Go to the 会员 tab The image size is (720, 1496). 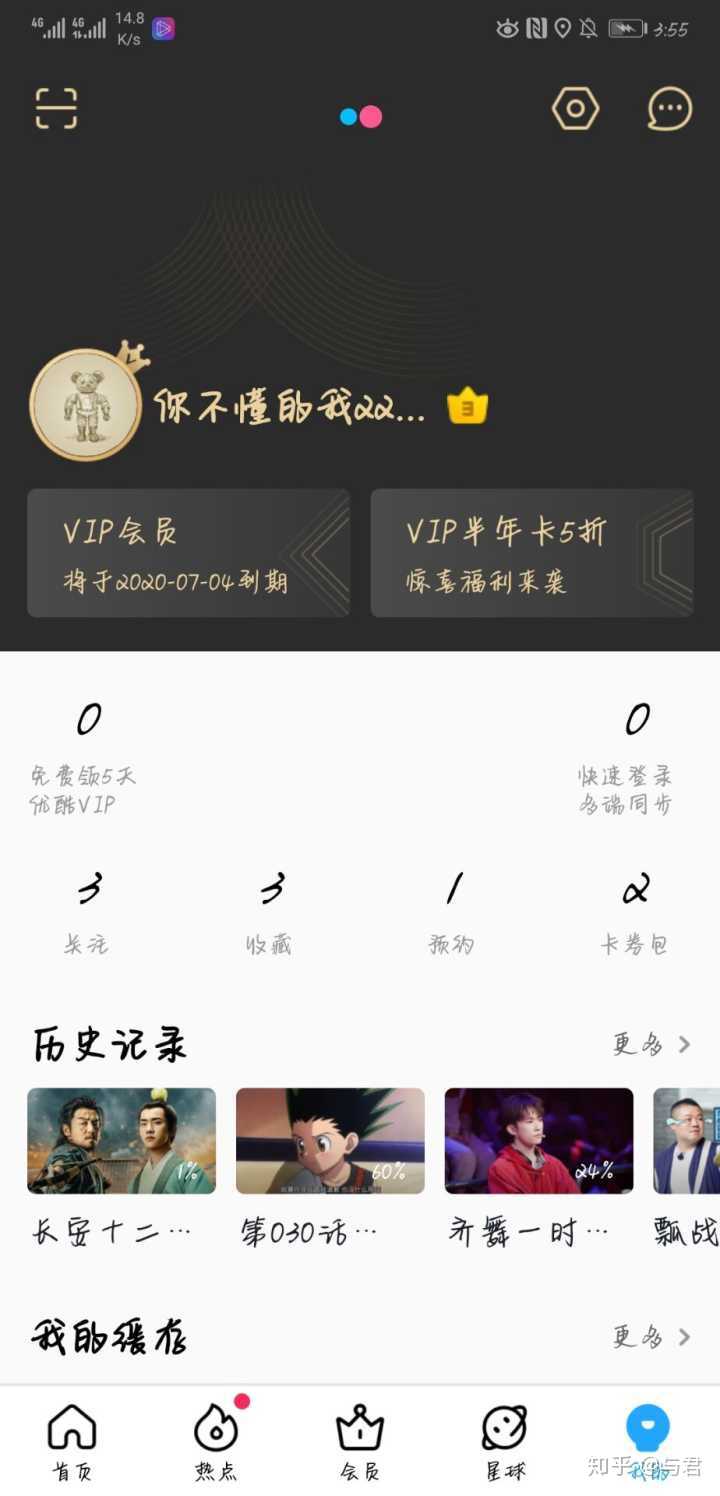(x=360, y=1441)
